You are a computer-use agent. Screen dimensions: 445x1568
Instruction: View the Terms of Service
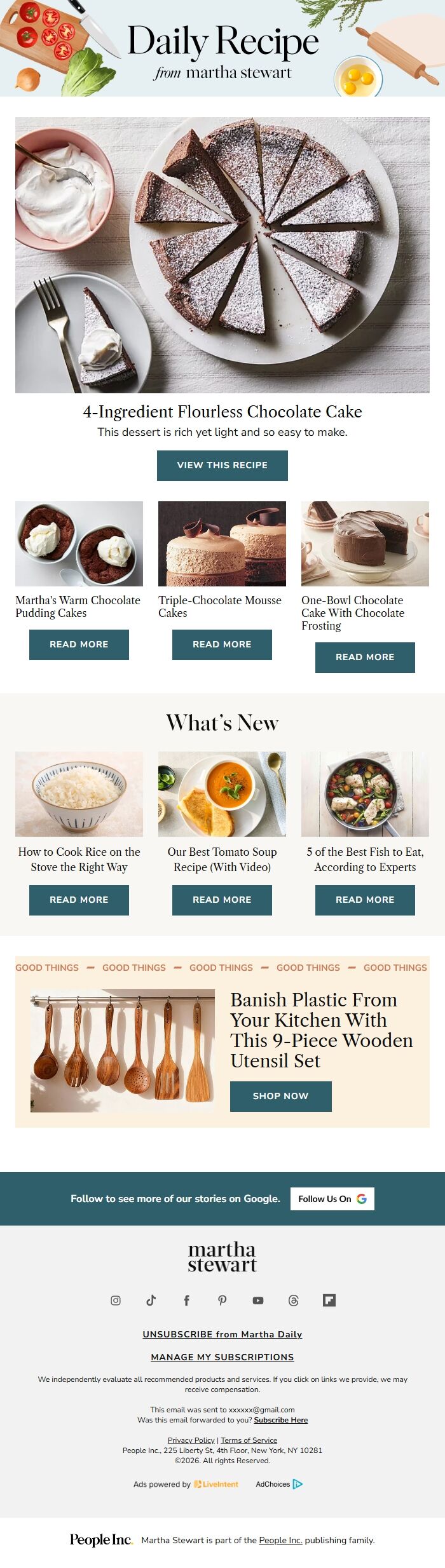249,1440
